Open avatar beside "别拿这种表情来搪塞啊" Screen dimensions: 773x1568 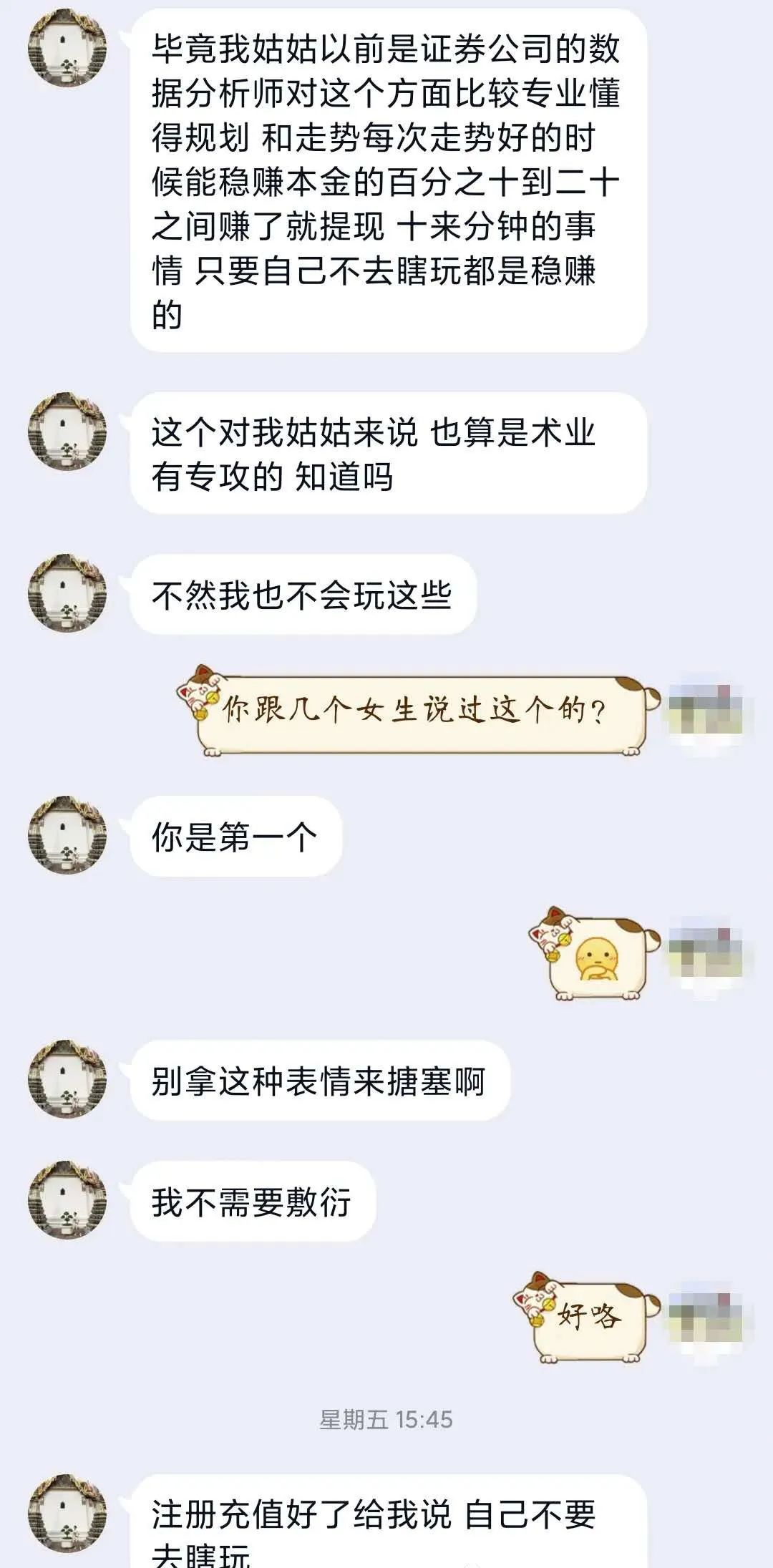(x=67, y=1078)
